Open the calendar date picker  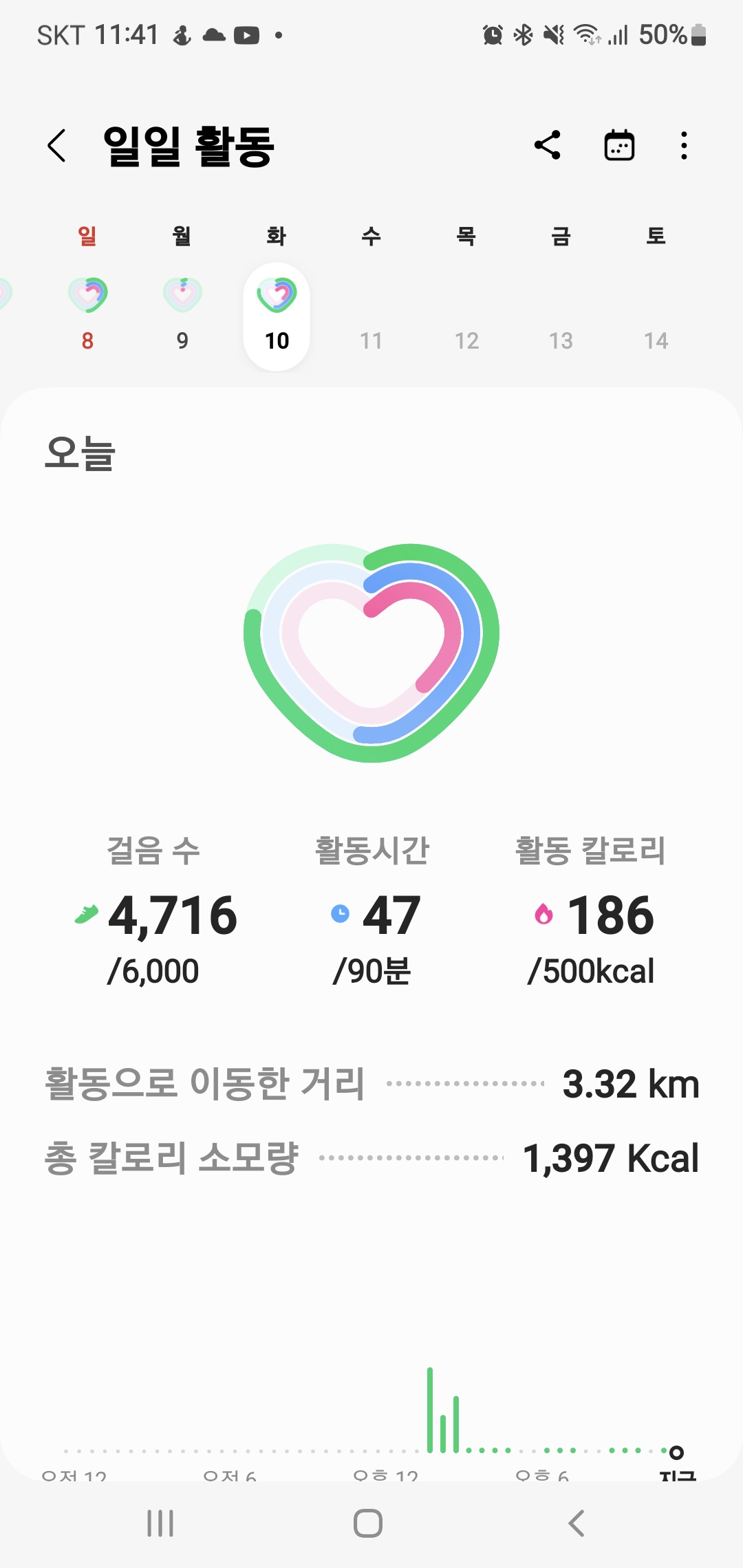click(x=619, y=145)
